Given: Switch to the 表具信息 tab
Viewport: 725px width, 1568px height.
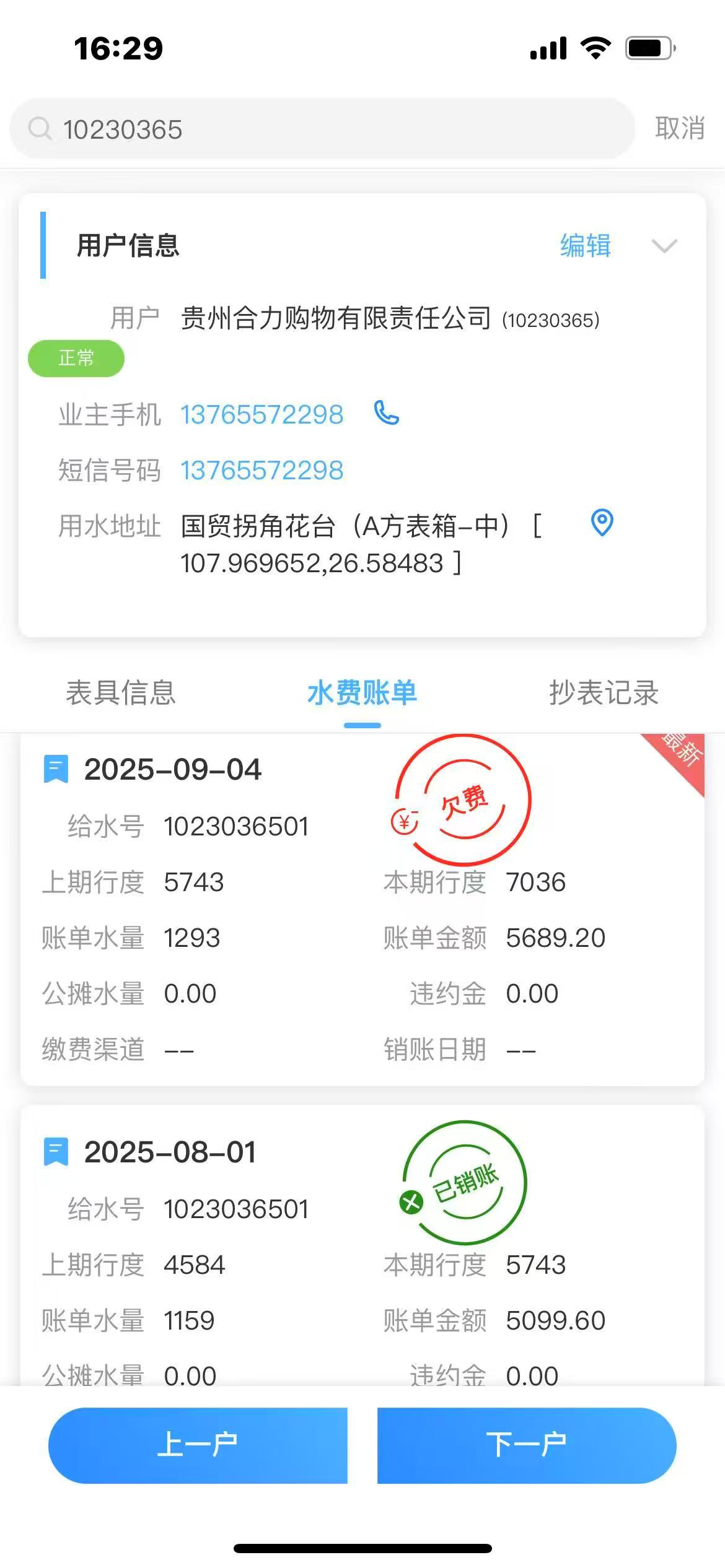Looking at the screenshot, I should coord(121,692).
